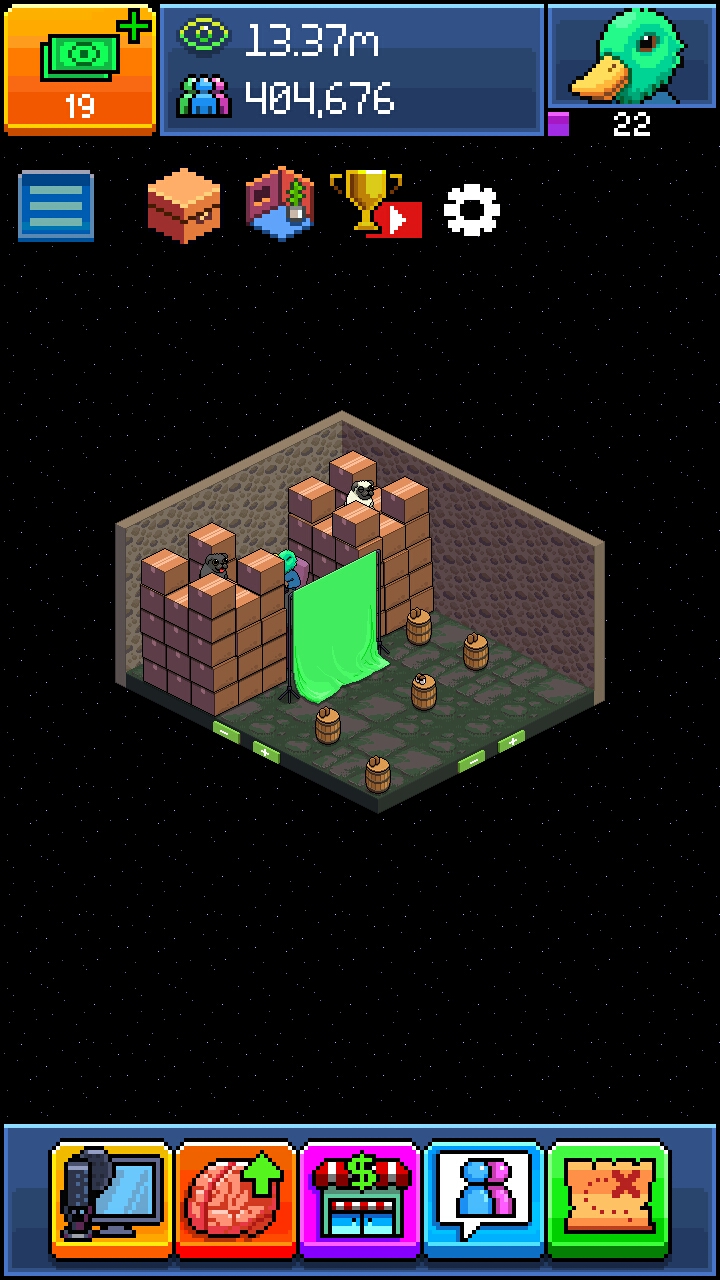Tap the trophy video reward icon
This screenshot has height=1280, width=720.
374,204
